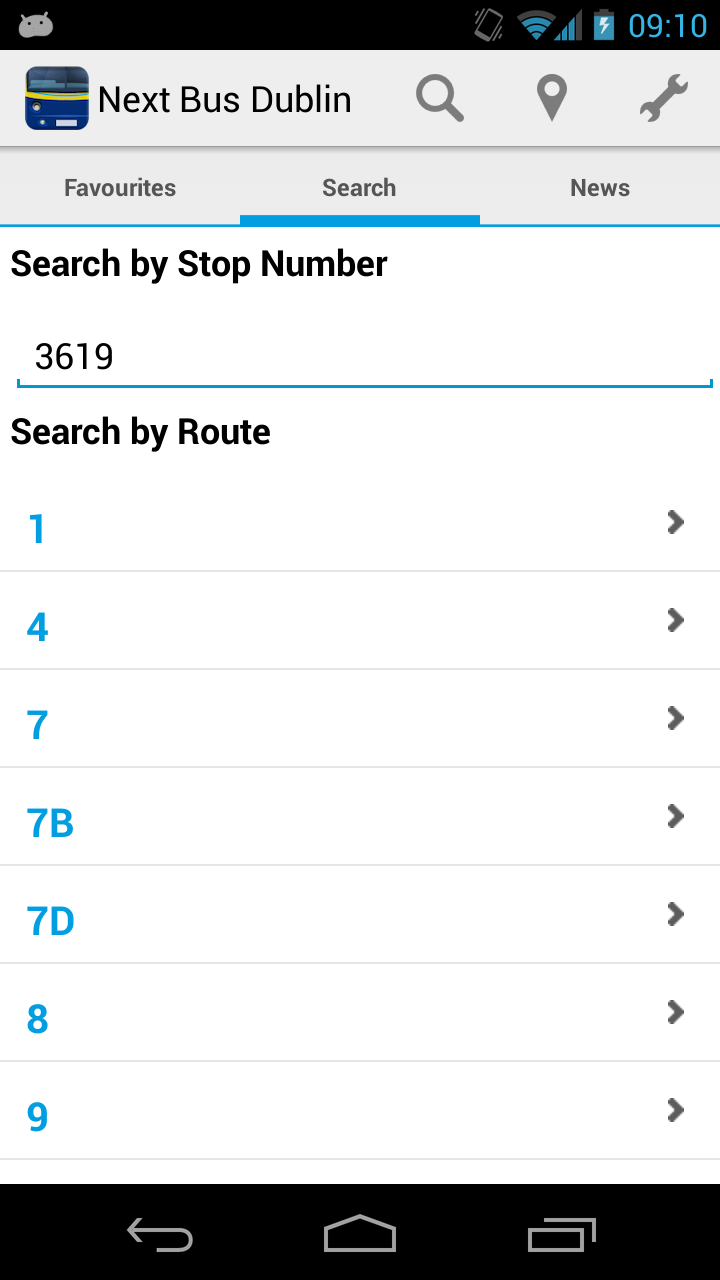This screenshot has height=1280, width=720.
Task: Select the Search tab
Action: tap(359, 188)
